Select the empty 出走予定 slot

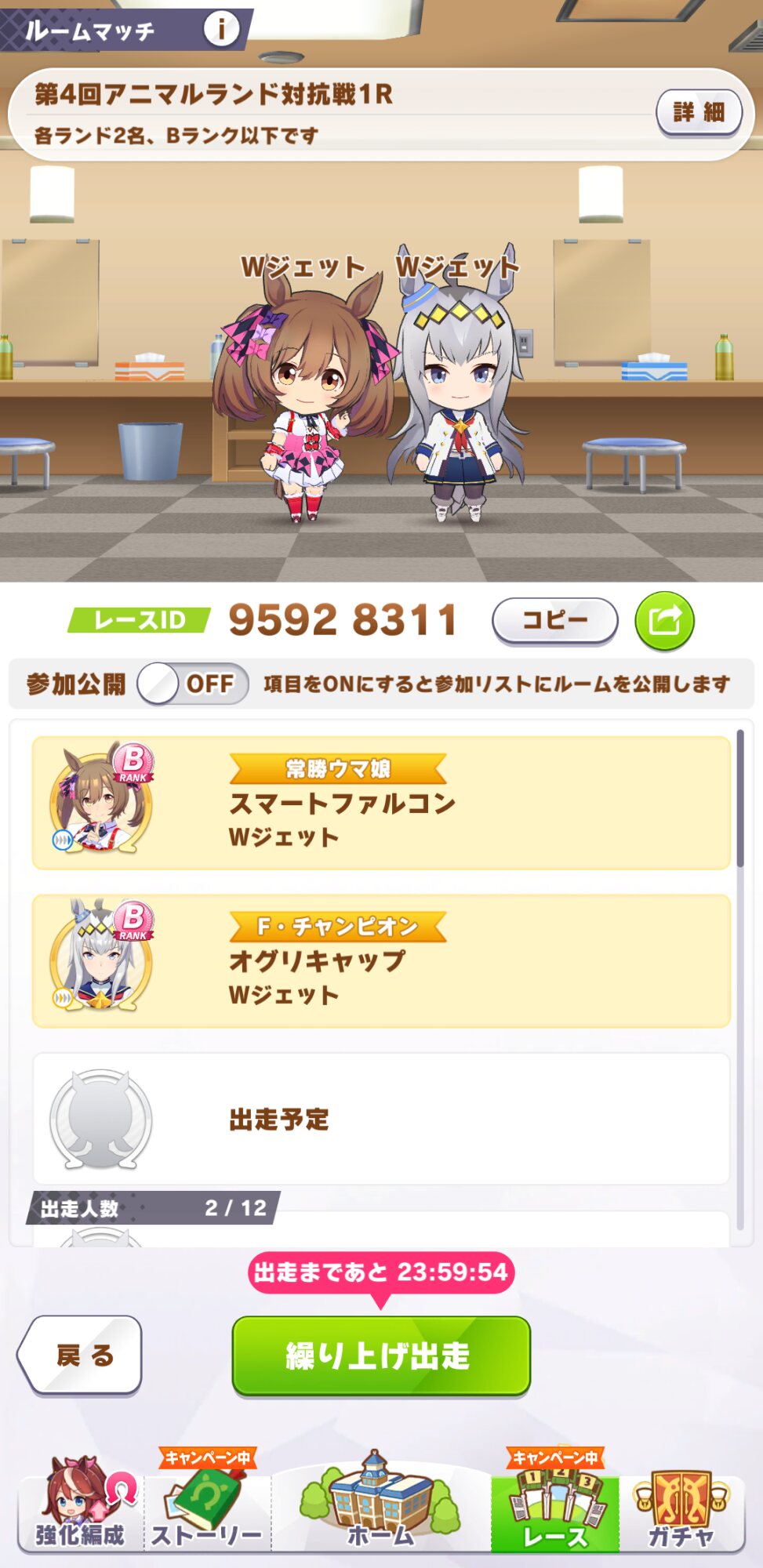(x=381, y=1119)
